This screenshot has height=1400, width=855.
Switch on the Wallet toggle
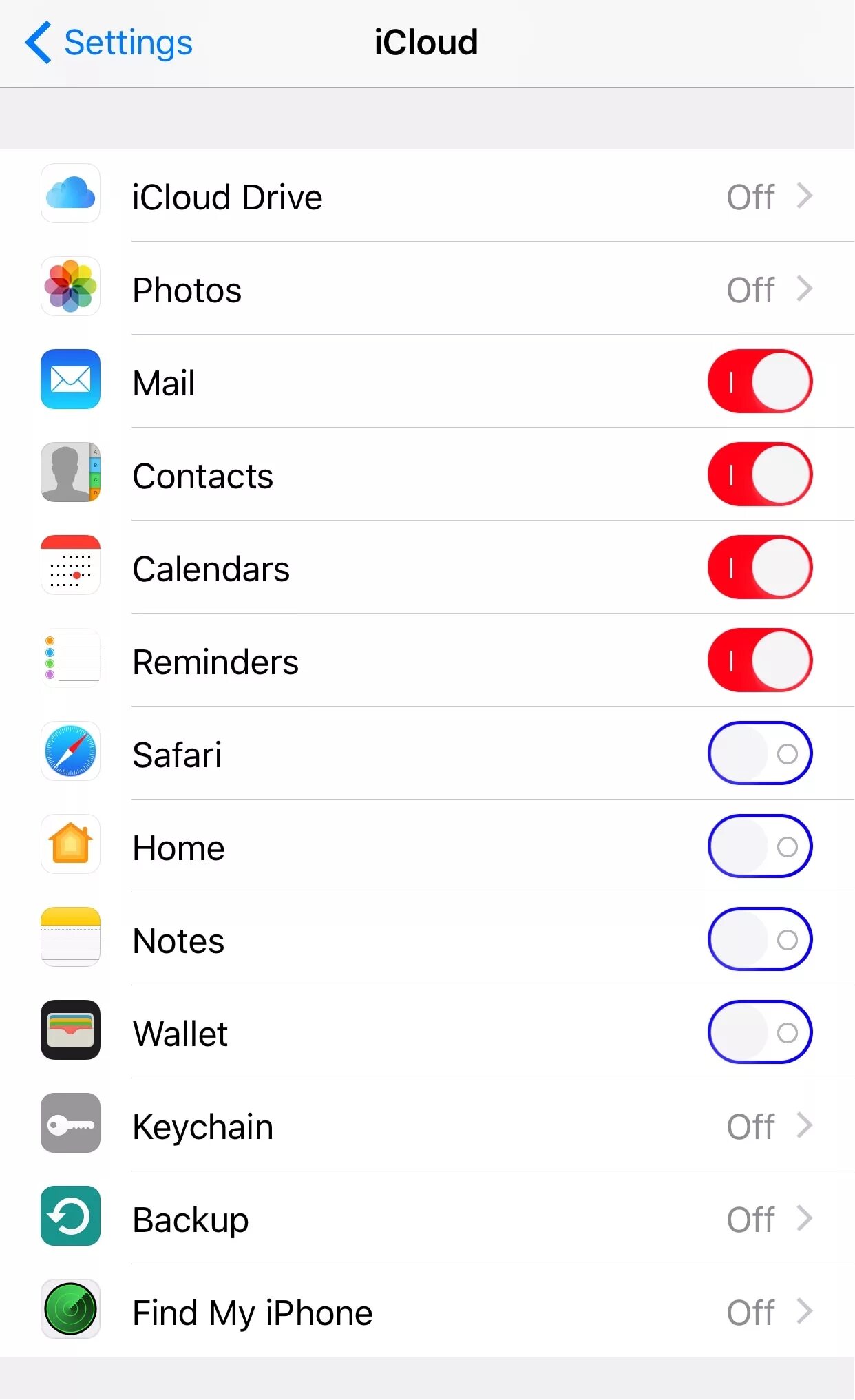tap(760, 1032)
